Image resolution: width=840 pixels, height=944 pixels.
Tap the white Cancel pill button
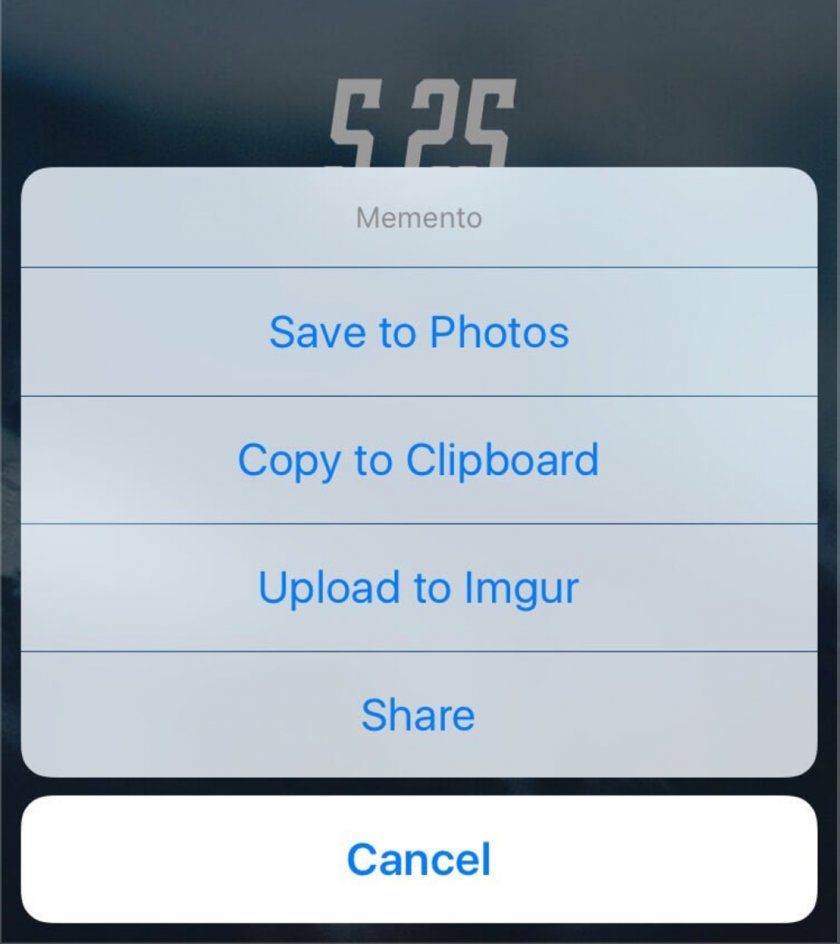(419, 856)
